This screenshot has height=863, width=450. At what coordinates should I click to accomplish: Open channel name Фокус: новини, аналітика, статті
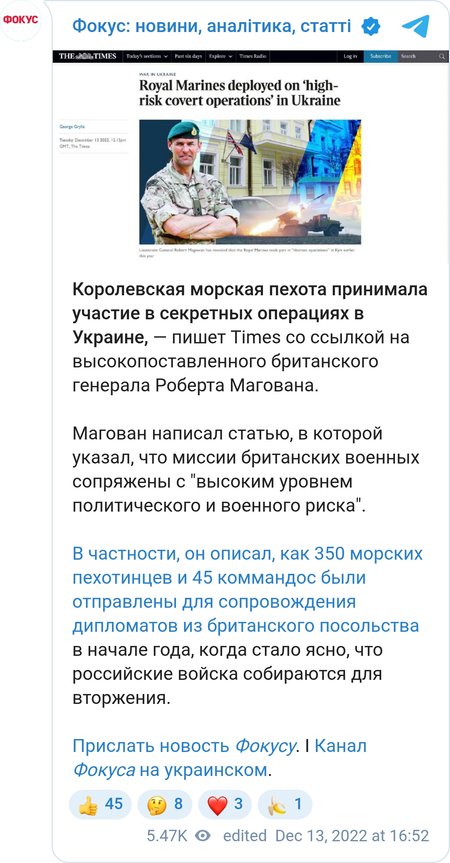(x=212, y=25)
